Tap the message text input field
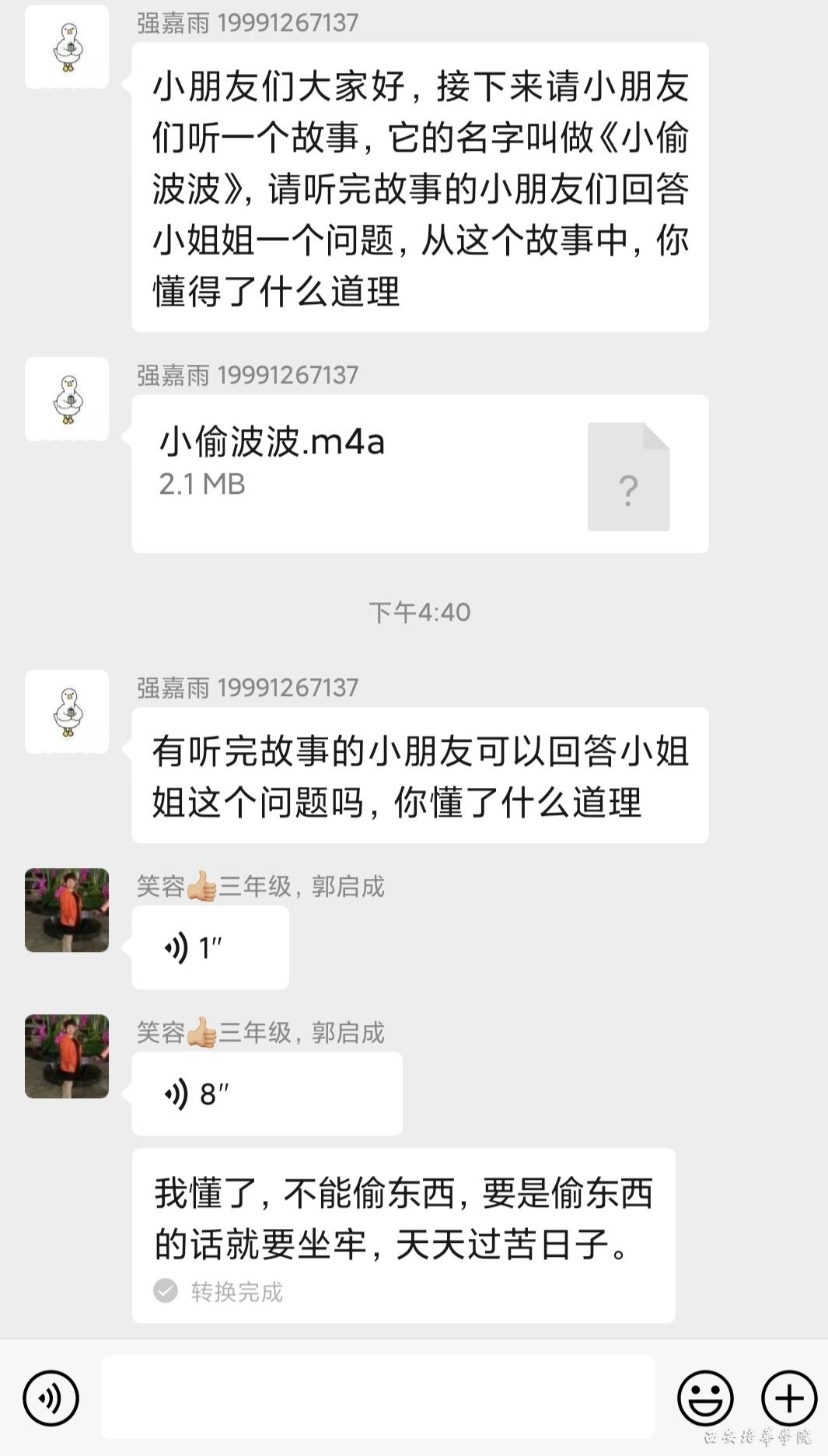Image resolution: width=828 pixels, height=1456 pixels. coord(377,1398)
